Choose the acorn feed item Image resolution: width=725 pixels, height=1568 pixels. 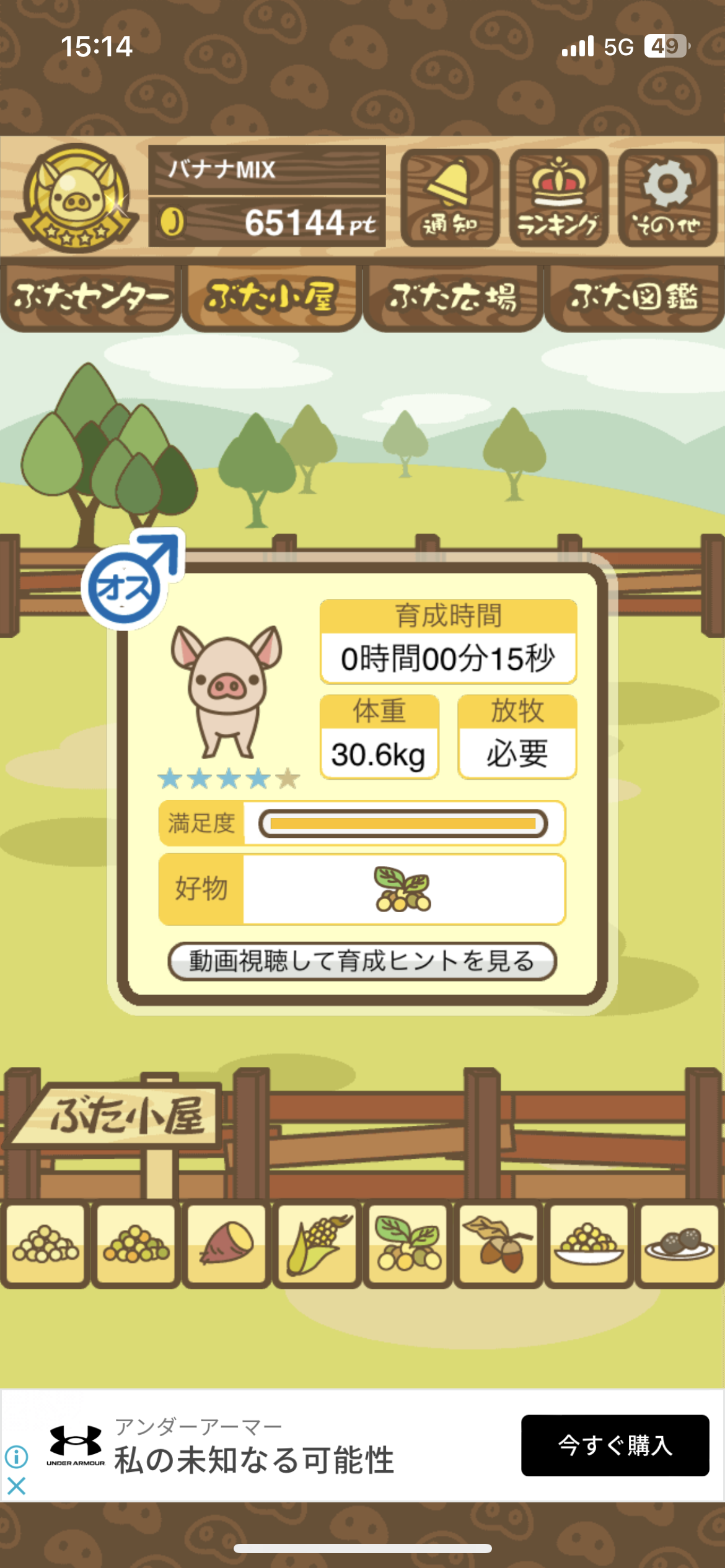coord(498,1244)
